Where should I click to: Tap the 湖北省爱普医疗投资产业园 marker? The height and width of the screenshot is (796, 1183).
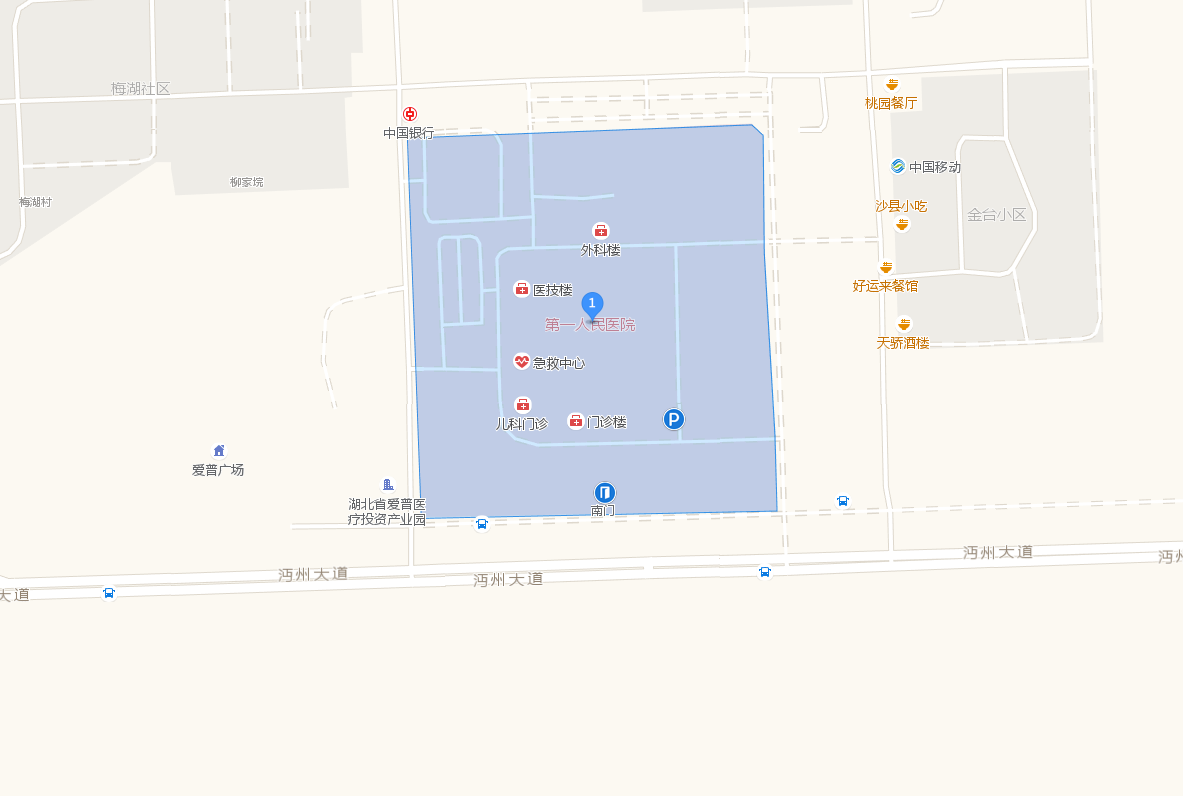pyautogui.click(x=388, y=484)
